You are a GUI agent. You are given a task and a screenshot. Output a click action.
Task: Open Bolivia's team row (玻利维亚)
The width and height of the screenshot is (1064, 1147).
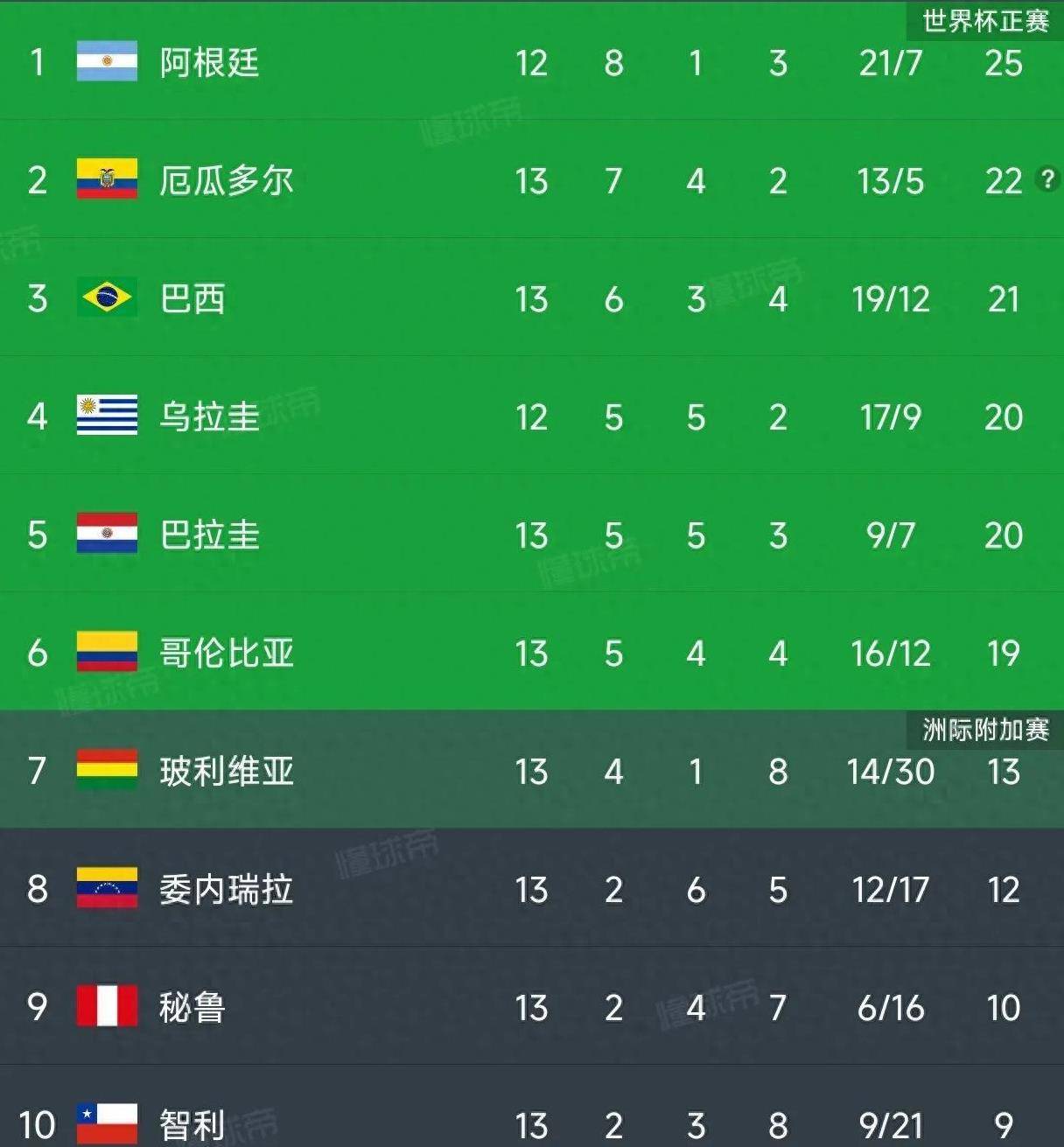click(226, 772)
